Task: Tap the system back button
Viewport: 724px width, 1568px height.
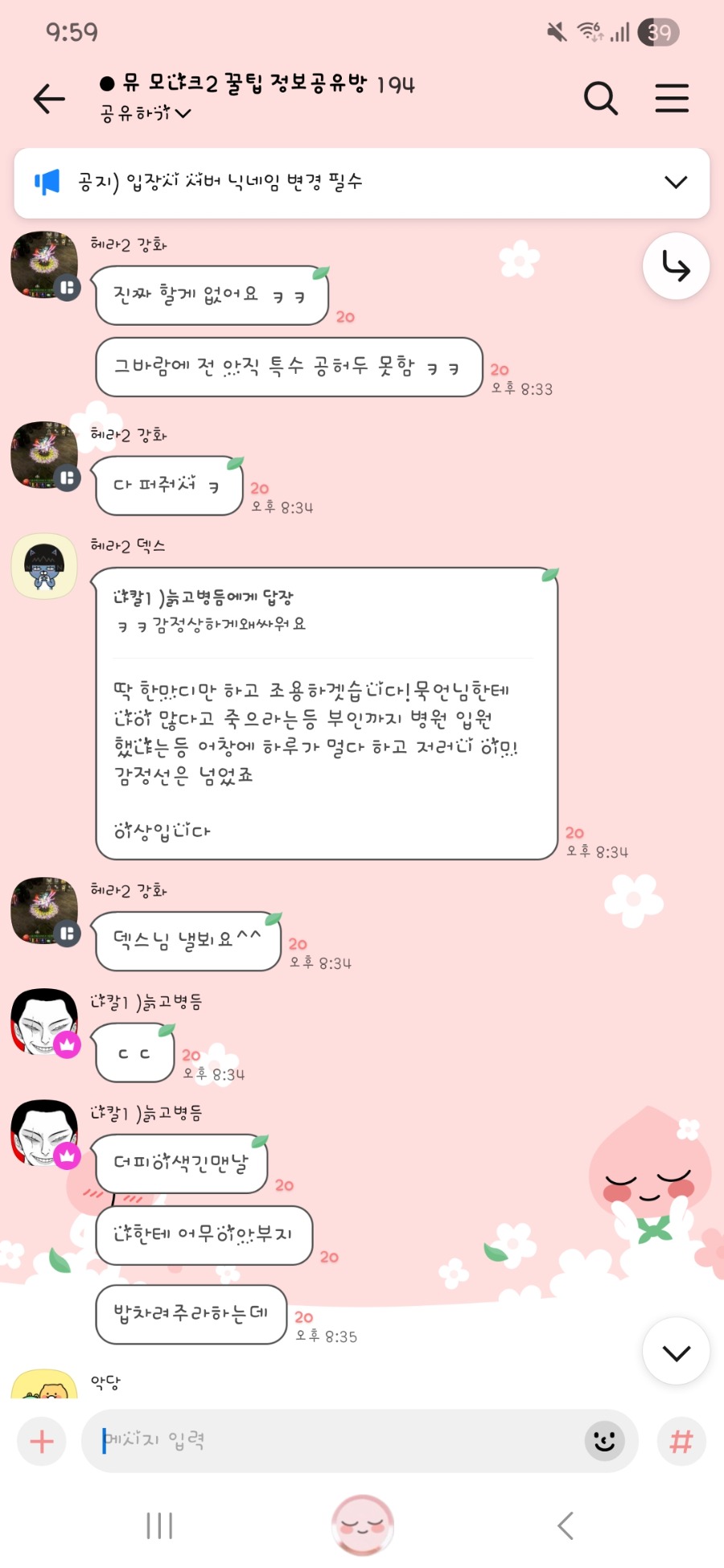Action: point(566,1525)
